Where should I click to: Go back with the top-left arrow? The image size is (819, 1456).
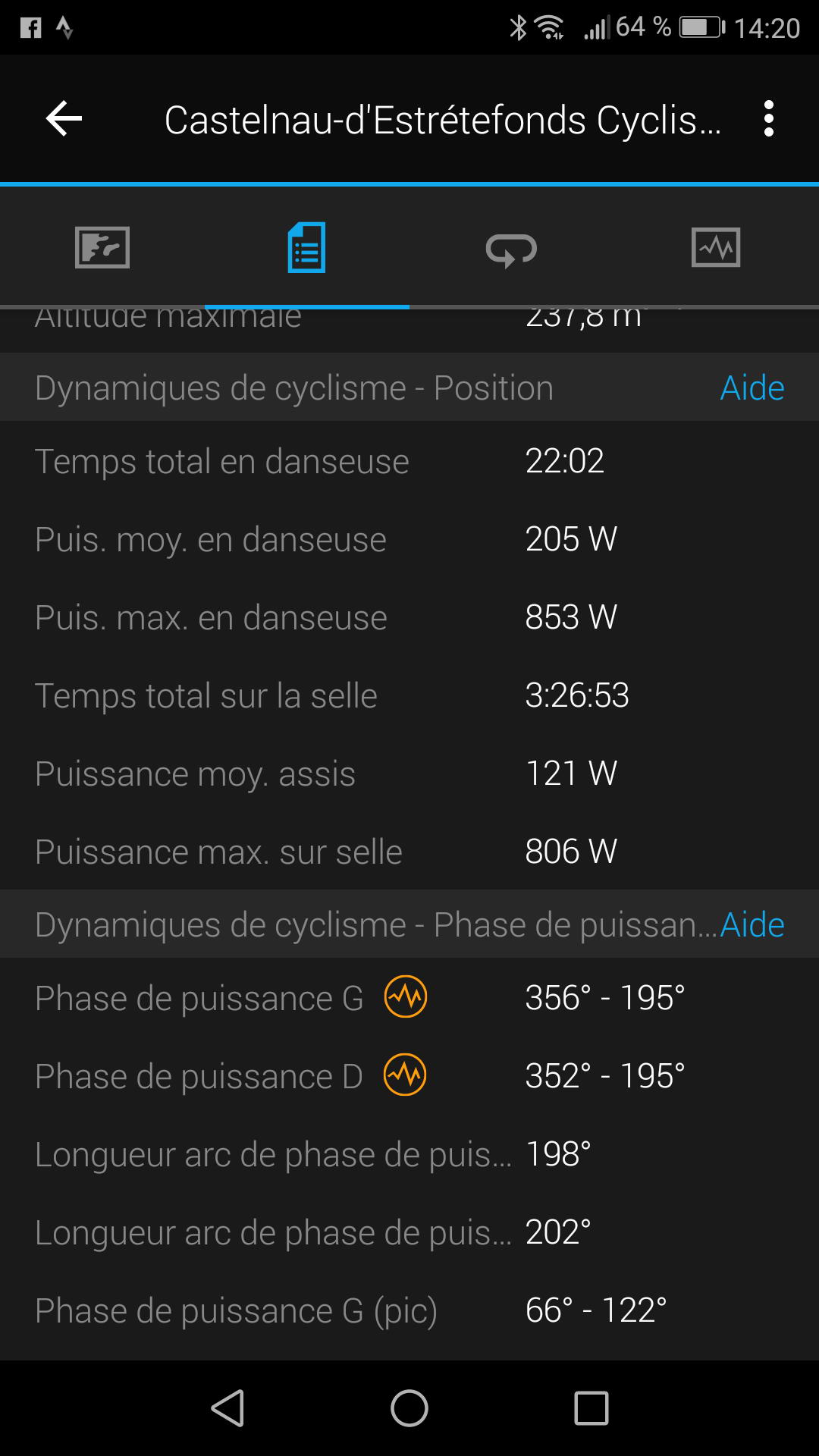64,119
